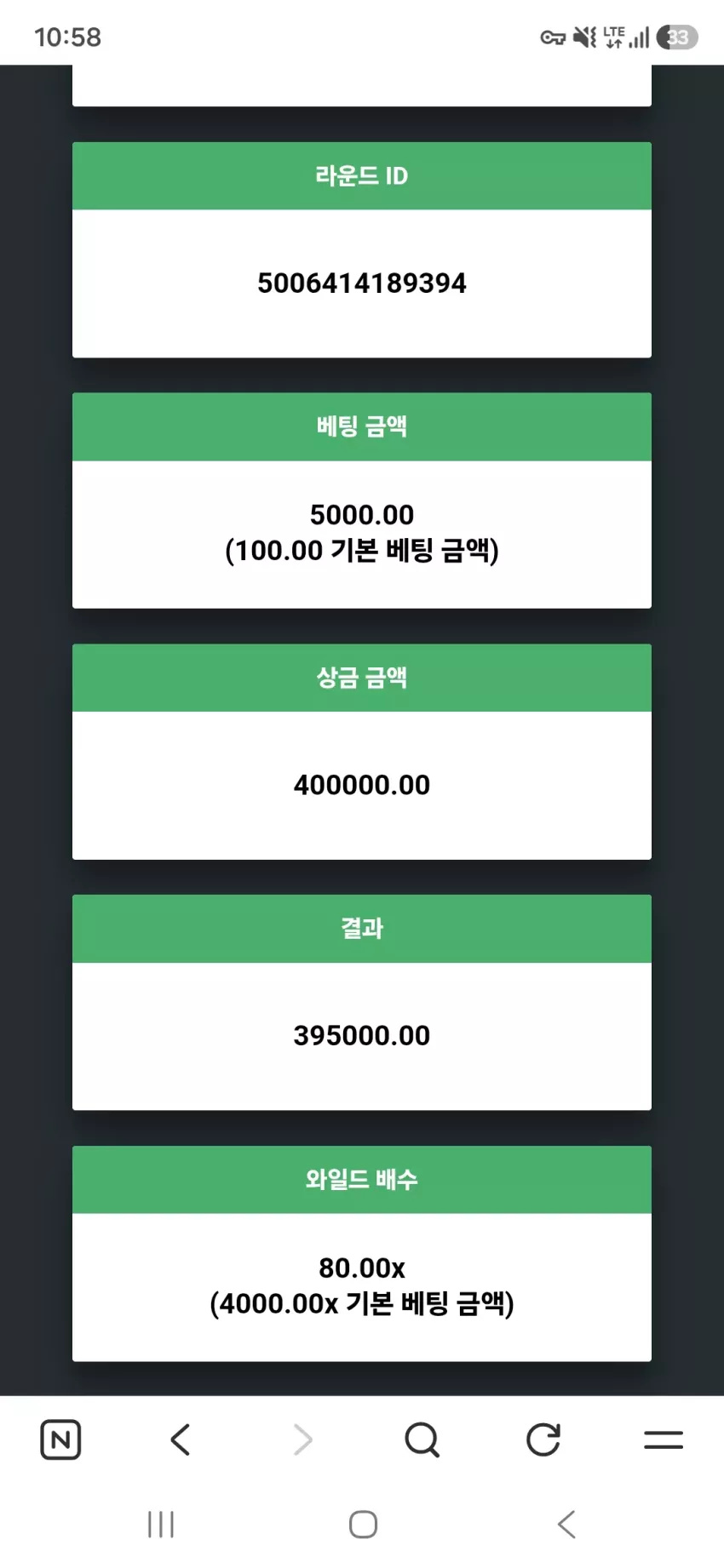Viewport: 724px width, 1568px height.
Task: Go back to the previous page
Action: (x=181, y=1439)
